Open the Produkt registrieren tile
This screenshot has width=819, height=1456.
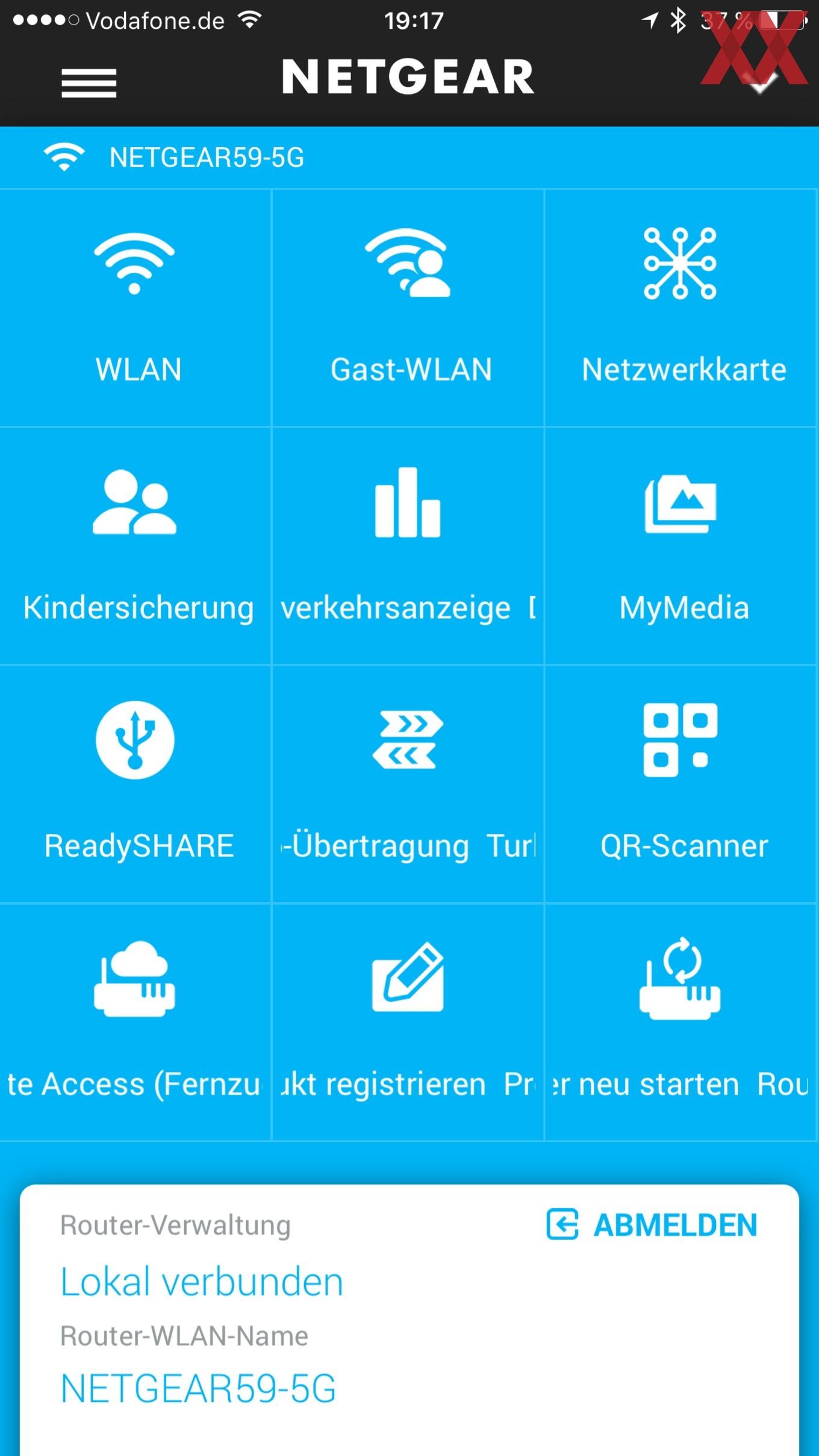coord(408,1022)
